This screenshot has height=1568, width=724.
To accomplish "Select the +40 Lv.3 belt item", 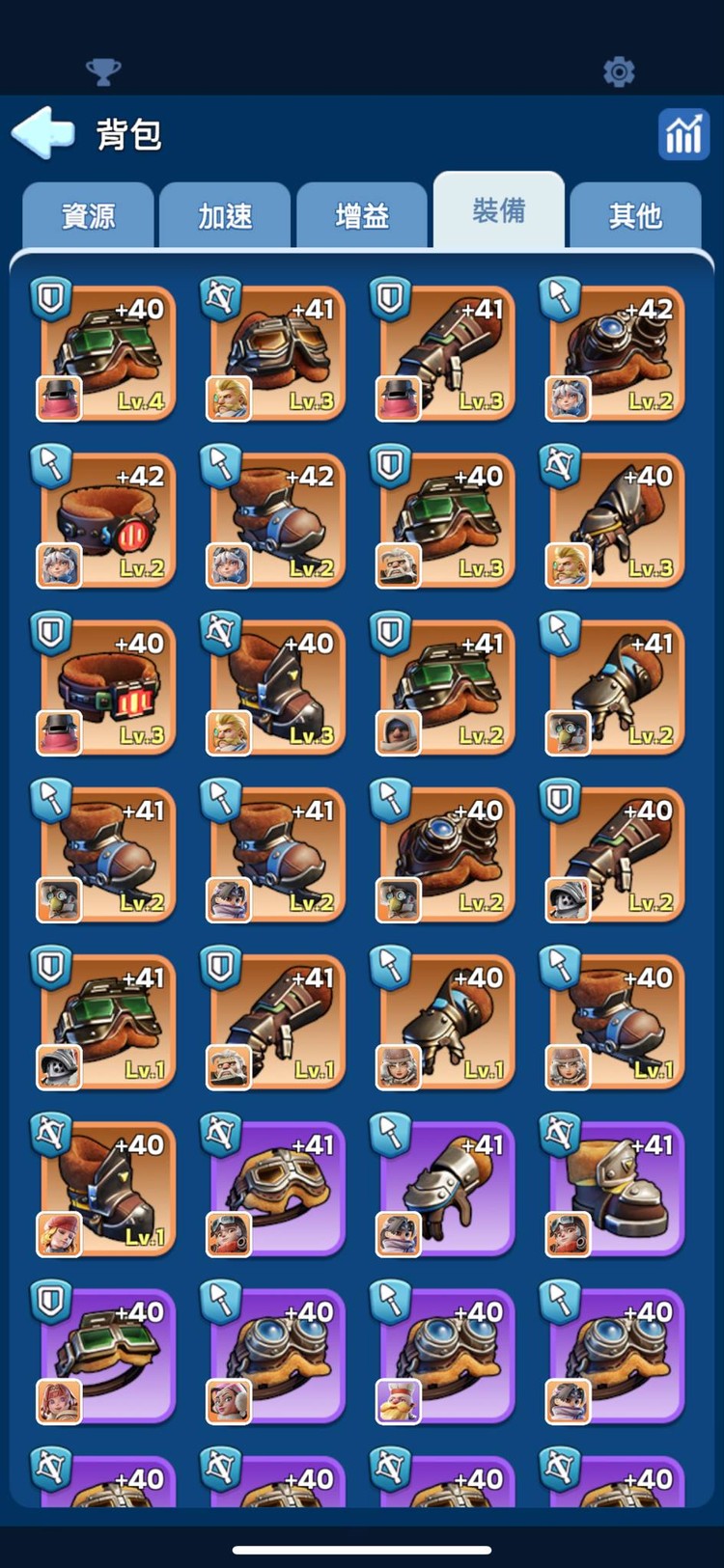I will point(106,688).
